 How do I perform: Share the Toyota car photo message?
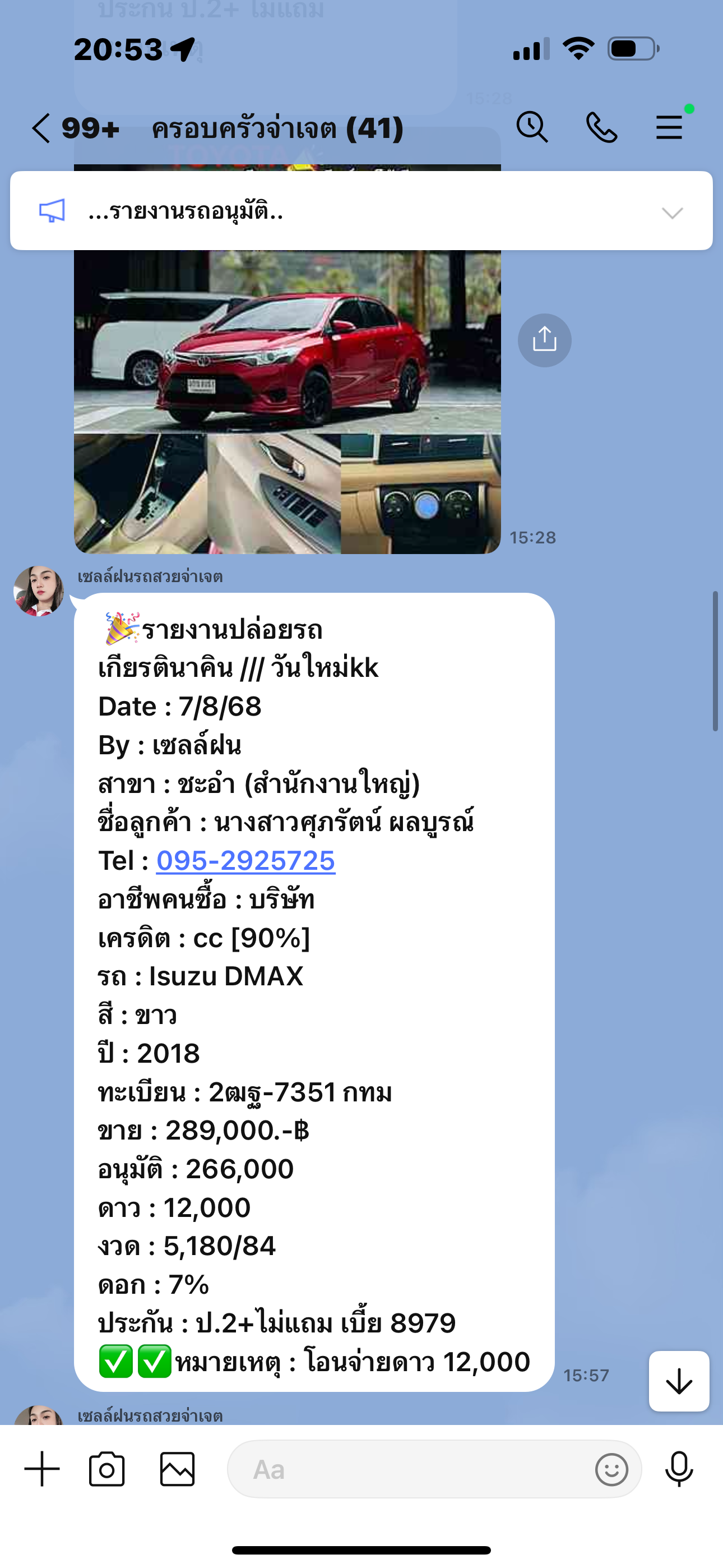click(x=544, y=340)
